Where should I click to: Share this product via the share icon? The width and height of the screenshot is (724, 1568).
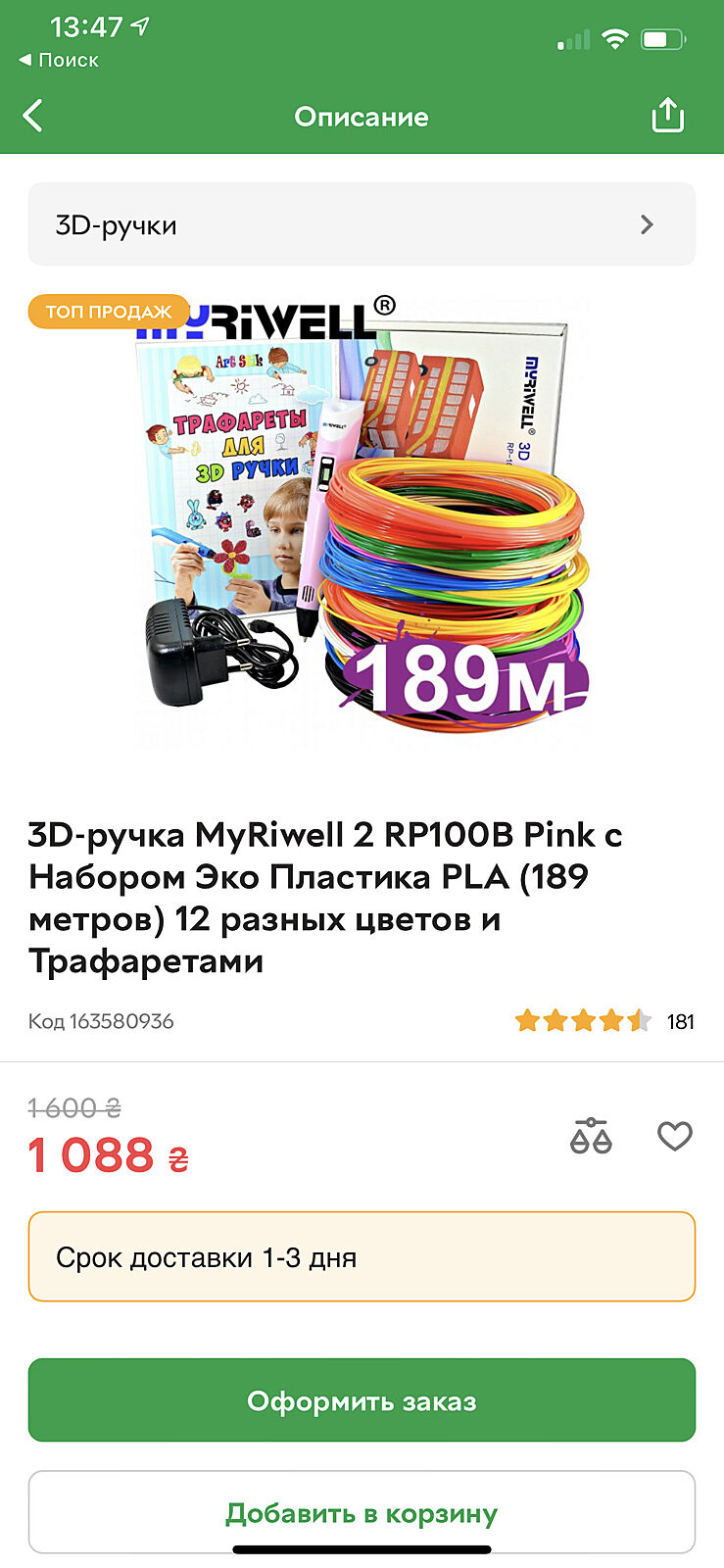[667, 116]
